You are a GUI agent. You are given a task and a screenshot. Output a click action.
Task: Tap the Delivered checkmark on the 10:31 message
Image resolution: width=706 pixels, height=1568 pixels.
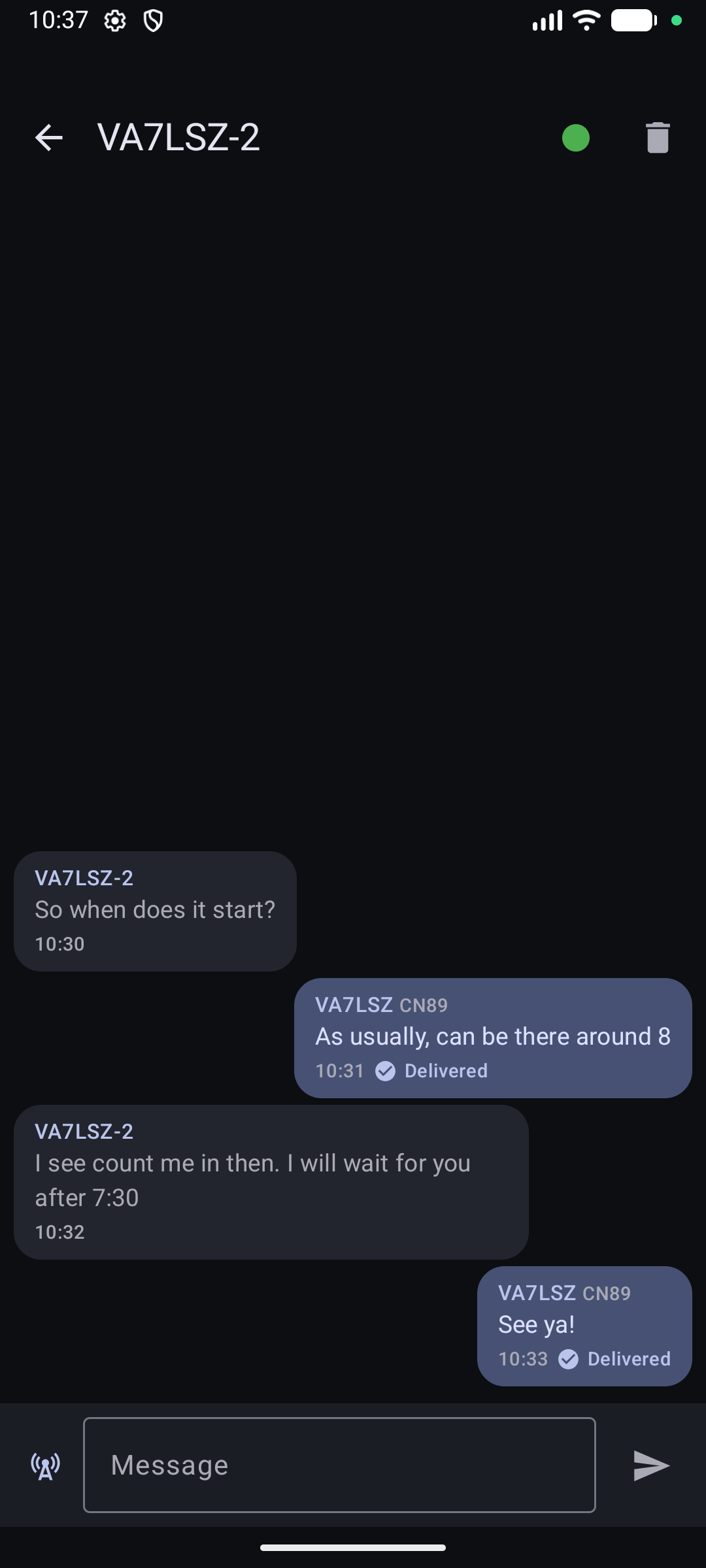[386, 1071]
